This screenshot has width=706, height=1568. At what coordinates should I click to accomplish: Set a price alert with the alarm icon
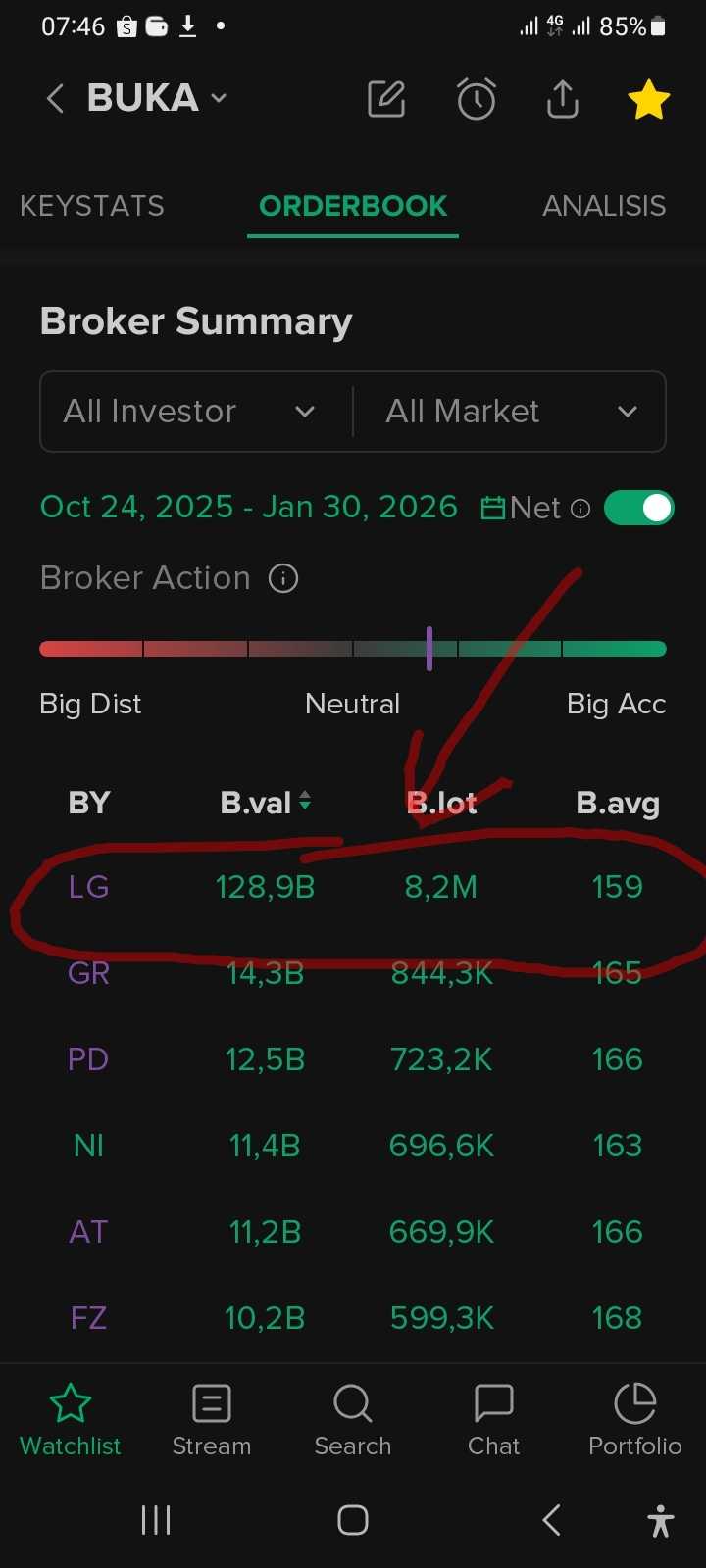point(477,99)
